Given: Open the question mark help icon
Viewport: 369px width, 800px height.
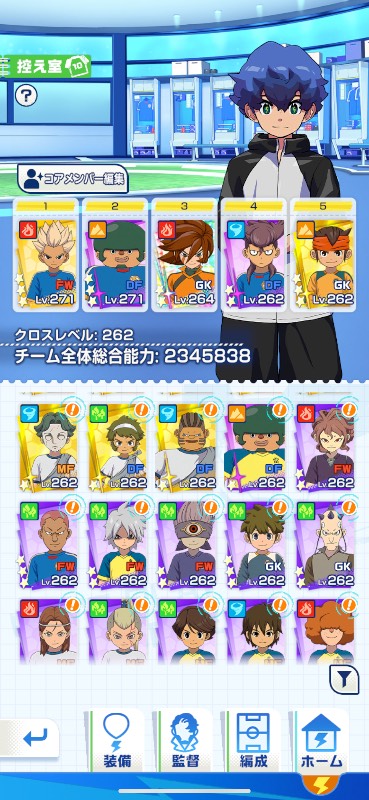Looking at the screenshot, I should tap(26, 95).
